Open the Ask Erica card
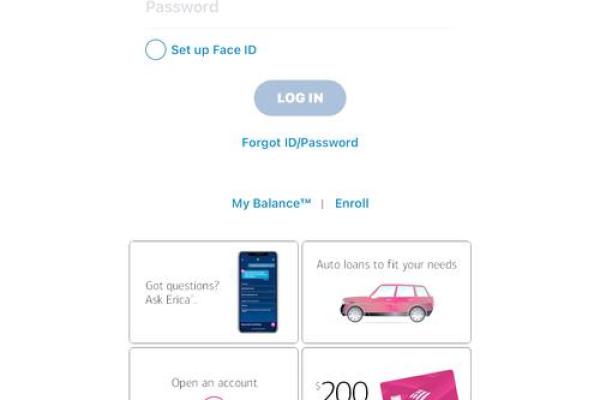 (x=213, y=292)
